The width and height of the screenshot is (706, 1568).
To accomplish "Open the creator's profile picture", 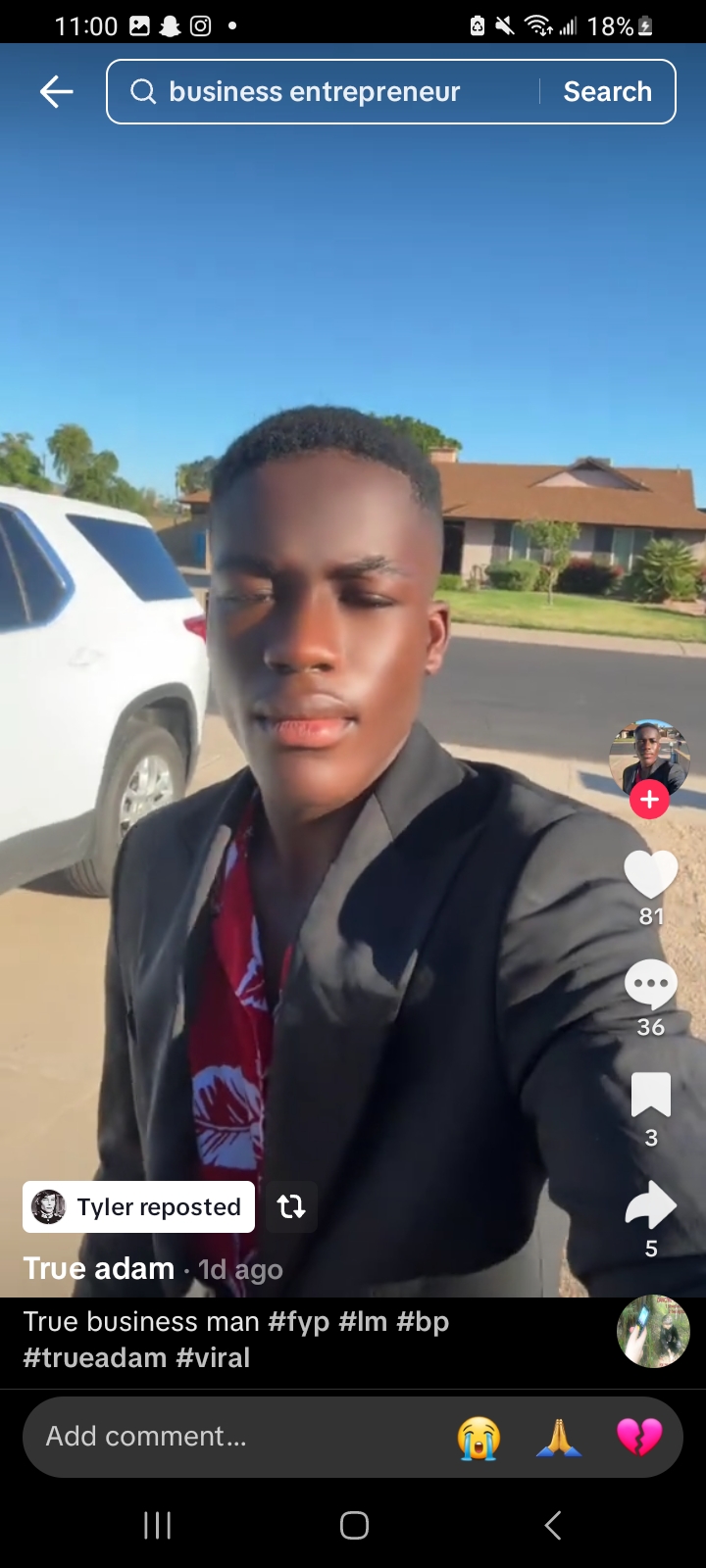I will click(x=648, y=757).
